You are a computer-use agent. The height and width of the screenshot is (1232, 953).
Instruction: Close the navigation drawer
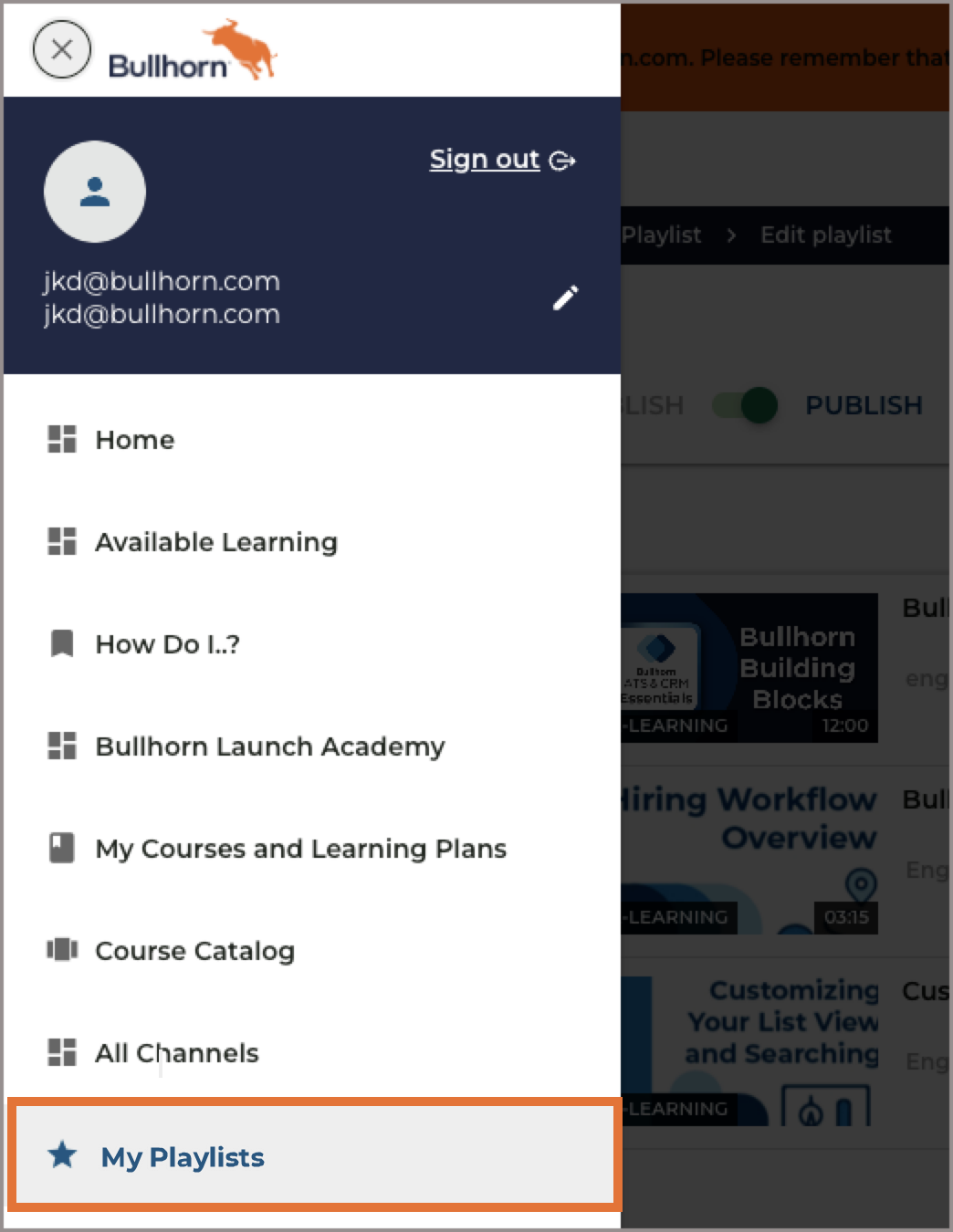(62, 49)
